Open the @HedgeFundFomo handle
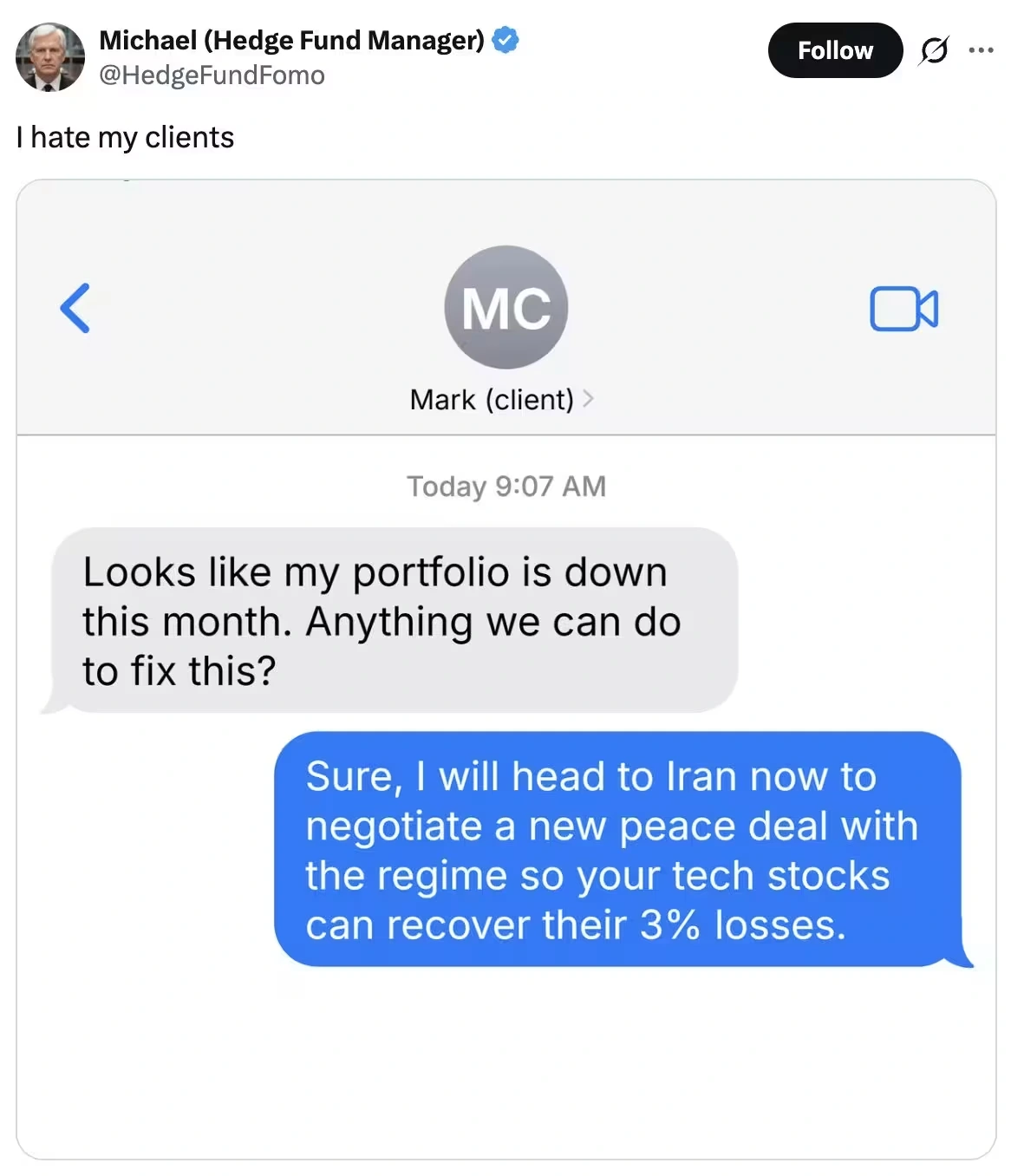Image resolution: width=1011 pixels, height=1176 pixels. point(212,75)
